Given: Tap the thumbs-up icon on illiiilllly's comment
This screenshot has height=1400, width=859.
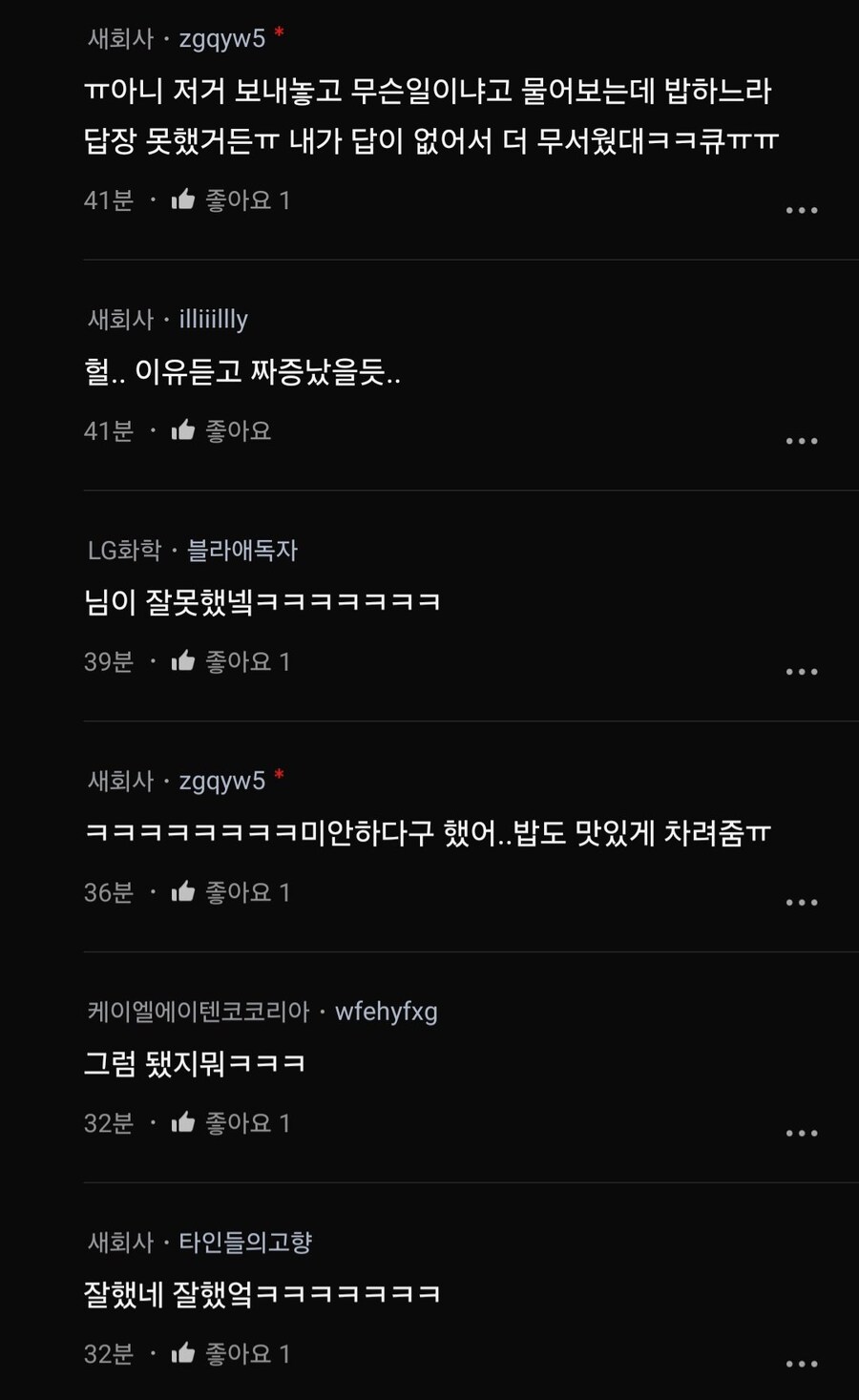Looking at the screenshot, I should (182, 429).
